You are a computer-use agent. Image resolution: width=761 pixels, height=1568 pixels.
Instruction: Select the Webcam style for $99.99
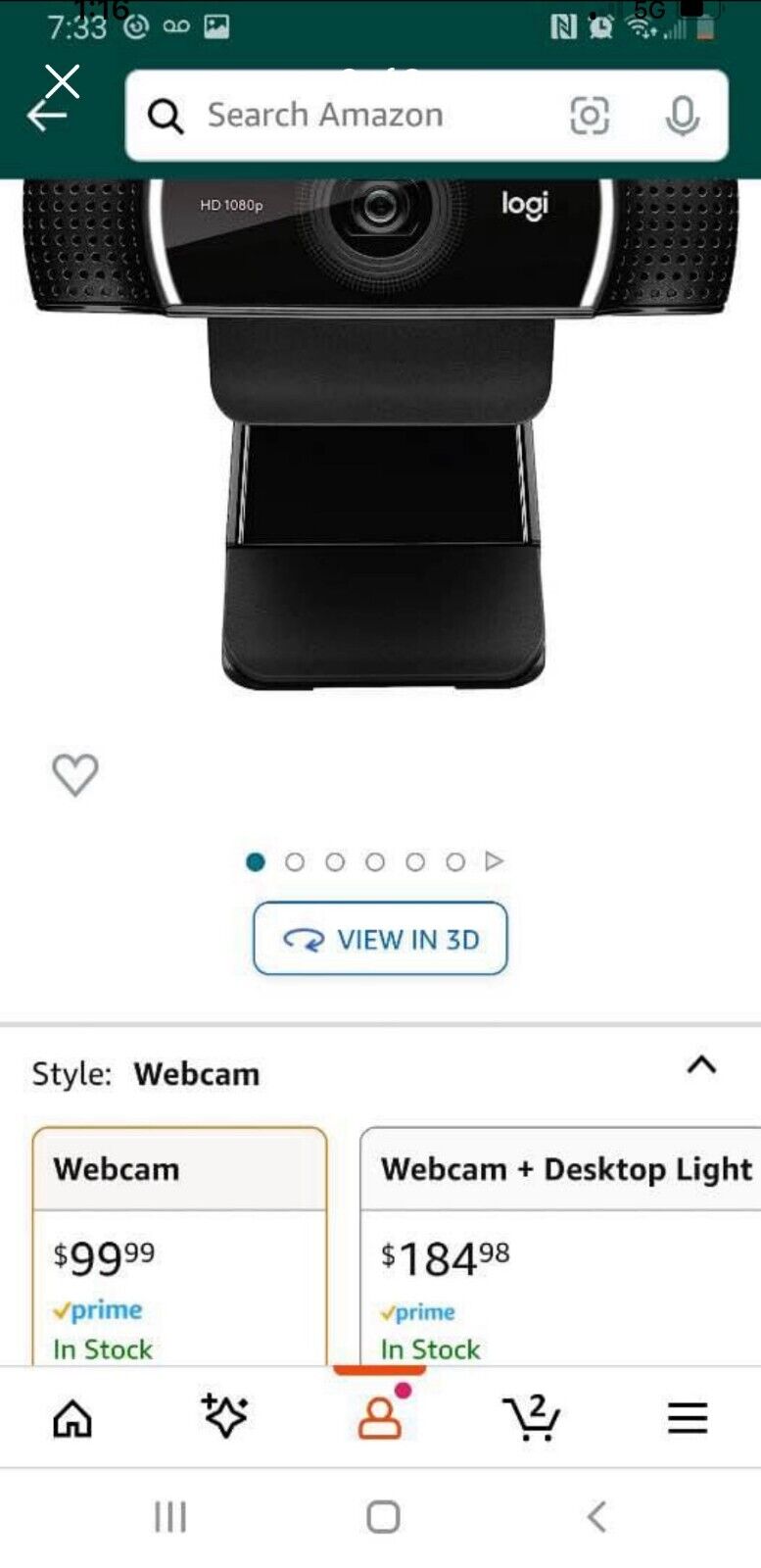(179, 1245)
